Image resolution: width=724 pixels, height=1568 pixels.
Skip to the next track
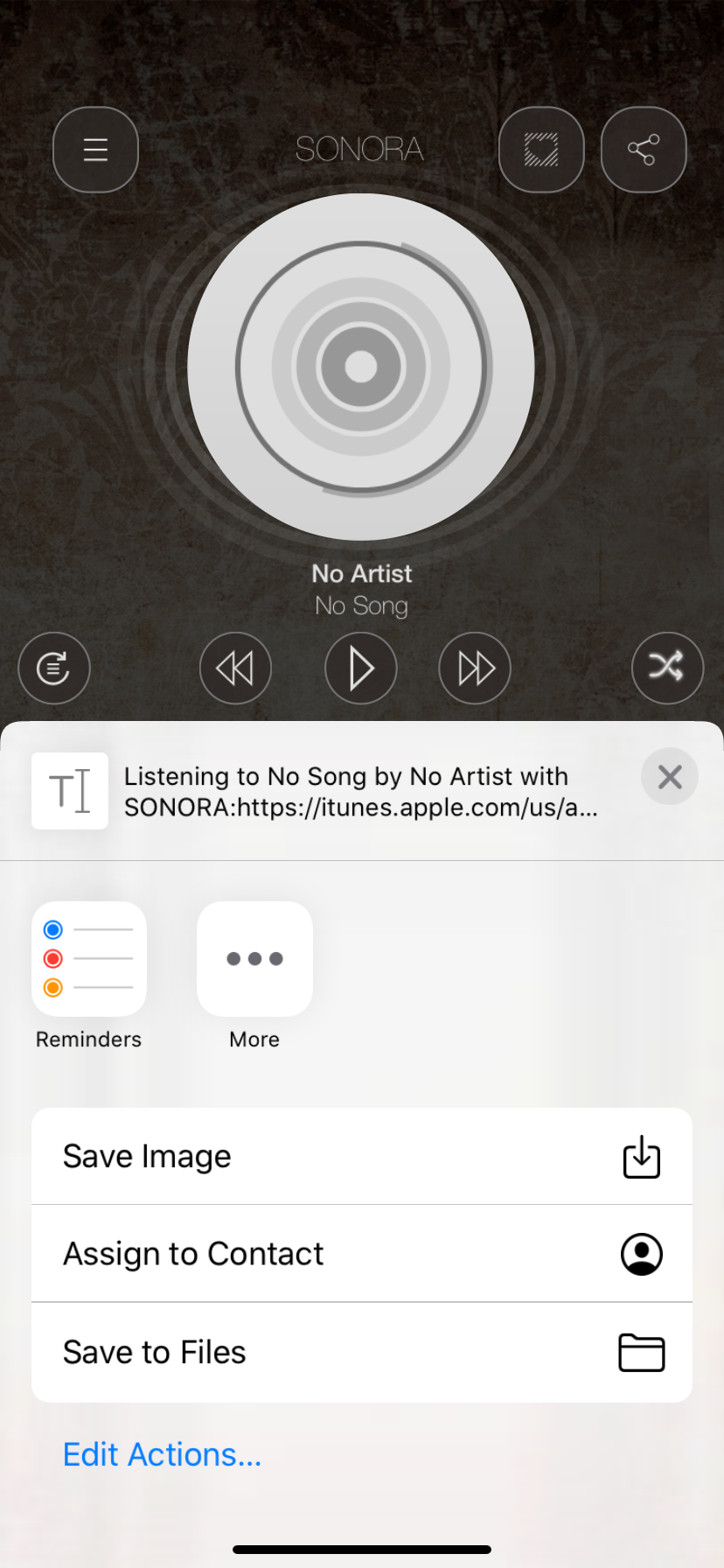coord(475,668)
